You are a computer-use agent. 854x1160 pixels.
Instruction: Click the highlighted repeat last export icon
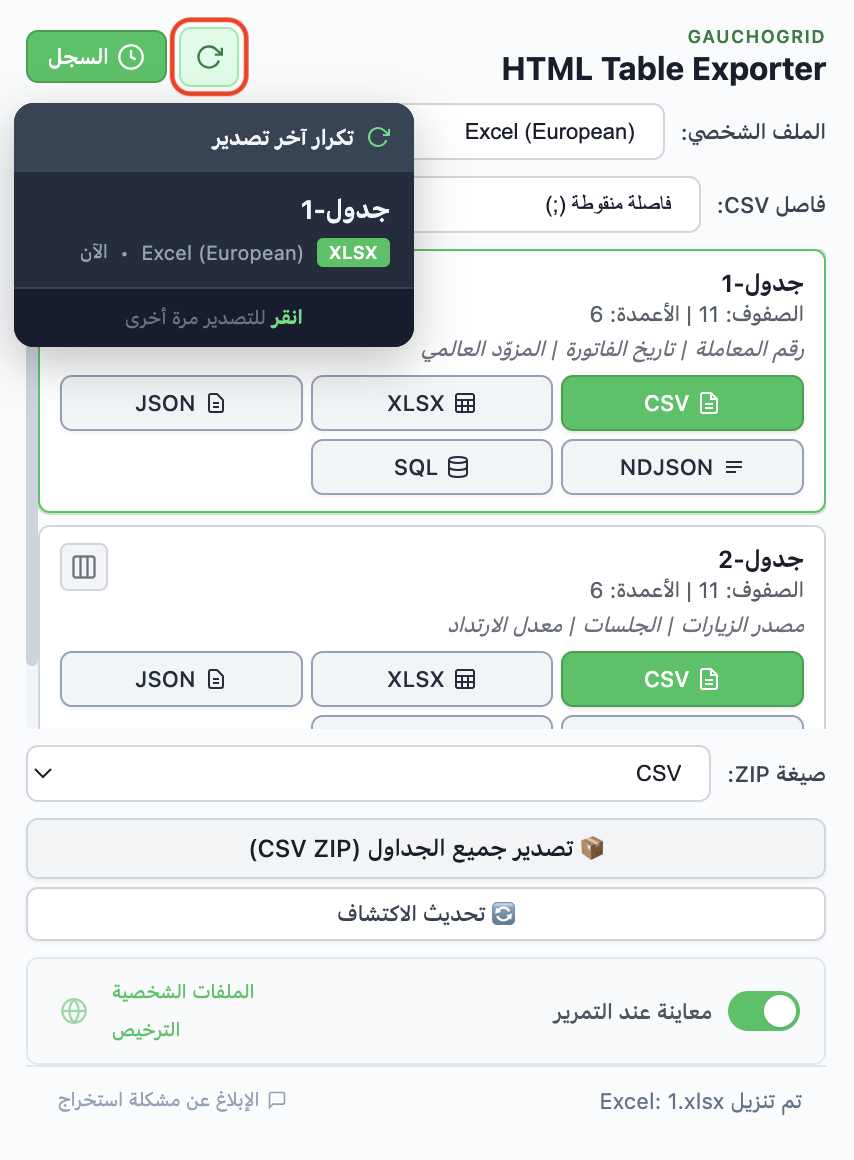tap(208, 57)
